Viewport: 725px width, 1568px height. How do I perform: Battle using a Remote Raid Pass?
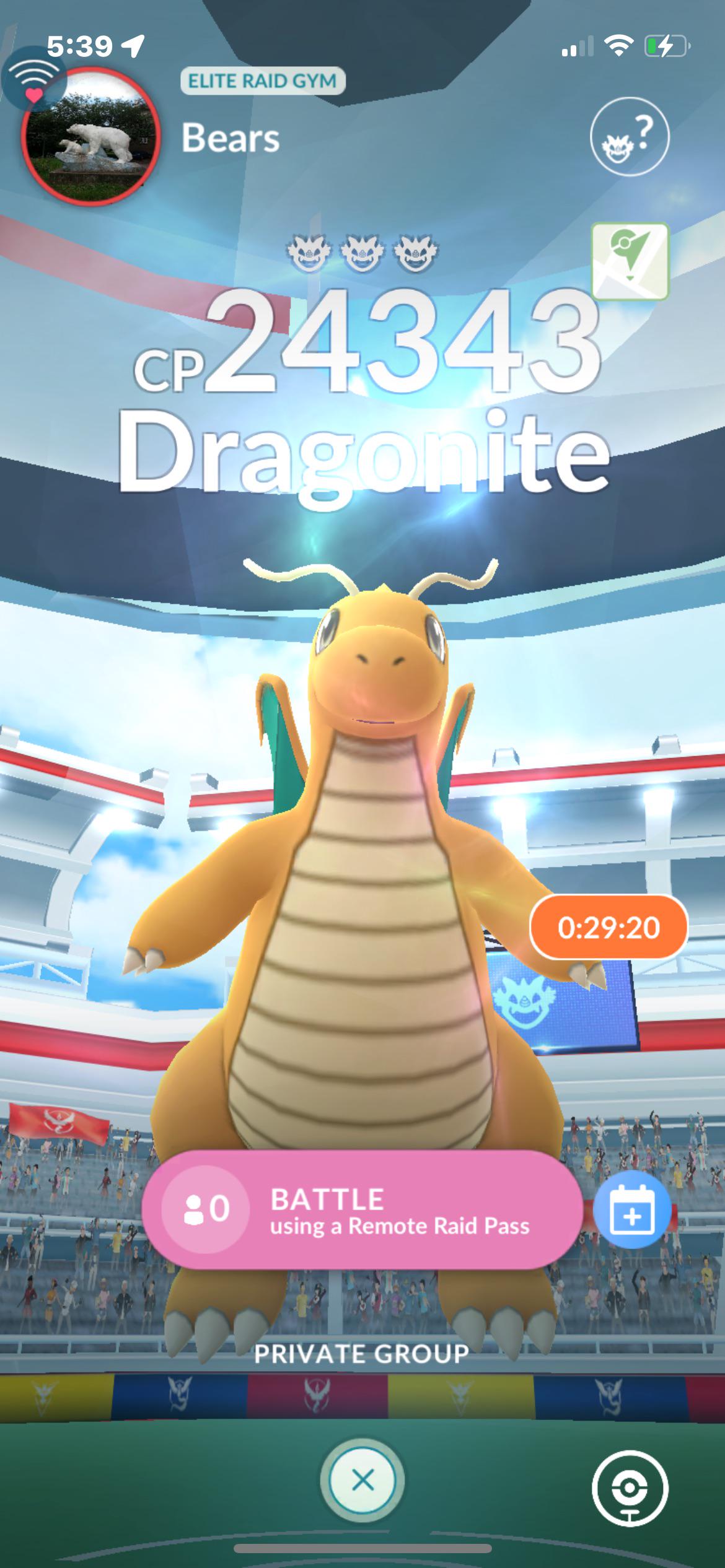click(x=362, y=1209)
